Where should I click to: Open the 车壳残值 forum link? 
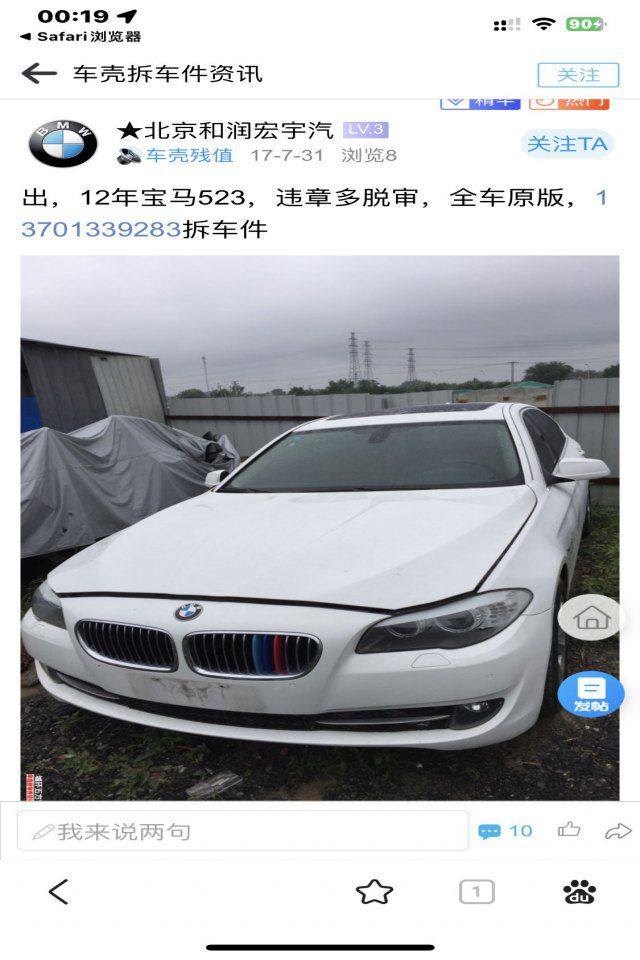188,155
